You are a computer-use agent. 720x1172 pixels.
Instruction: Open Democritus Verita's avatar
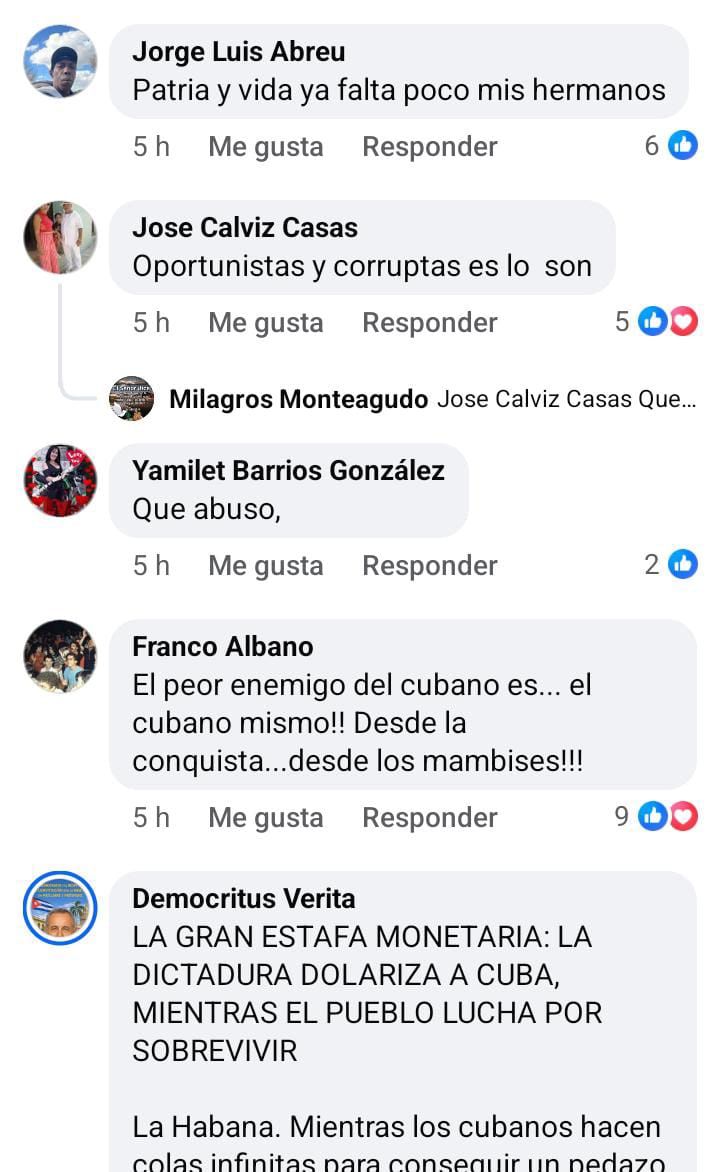[60, 908]
